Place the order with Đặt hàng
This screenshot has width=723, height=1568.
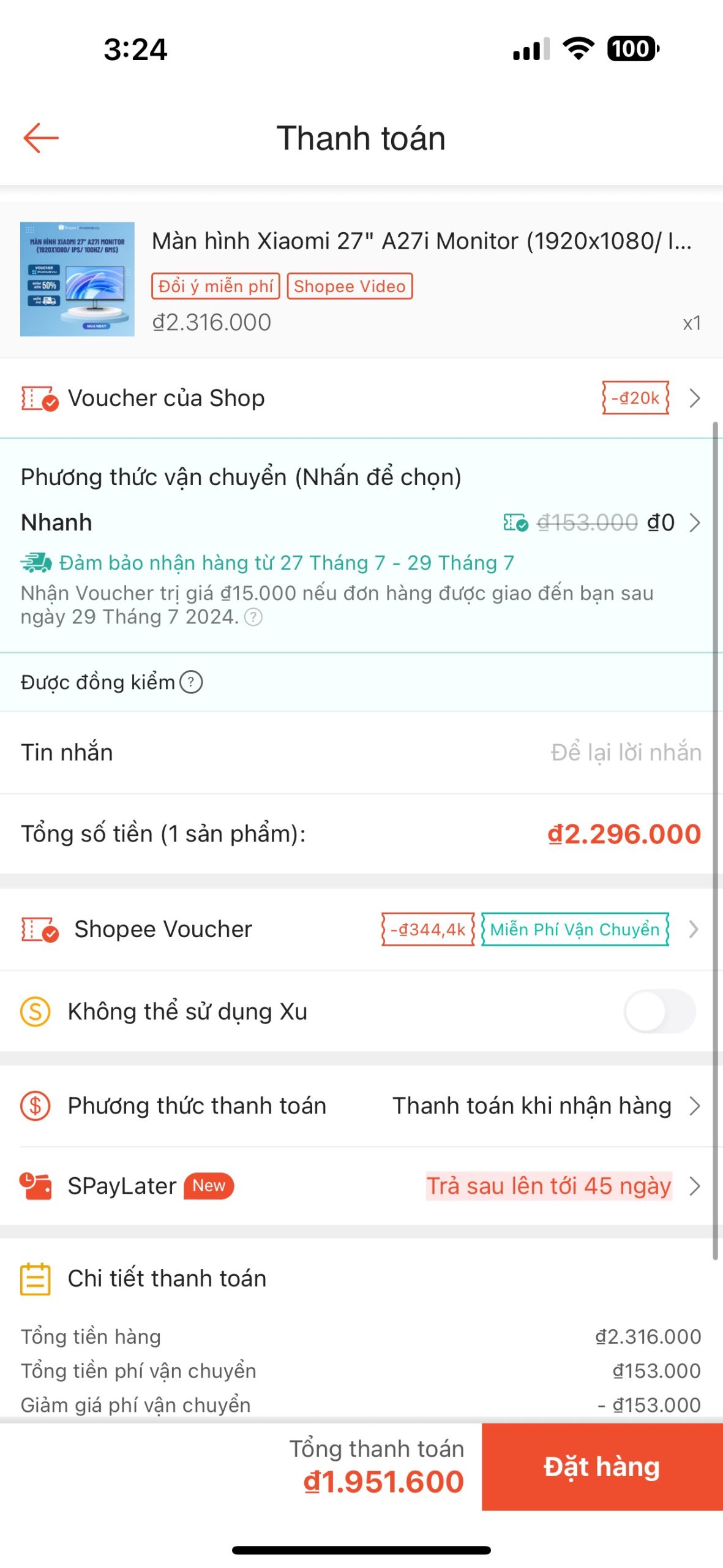pos(601,1467)
